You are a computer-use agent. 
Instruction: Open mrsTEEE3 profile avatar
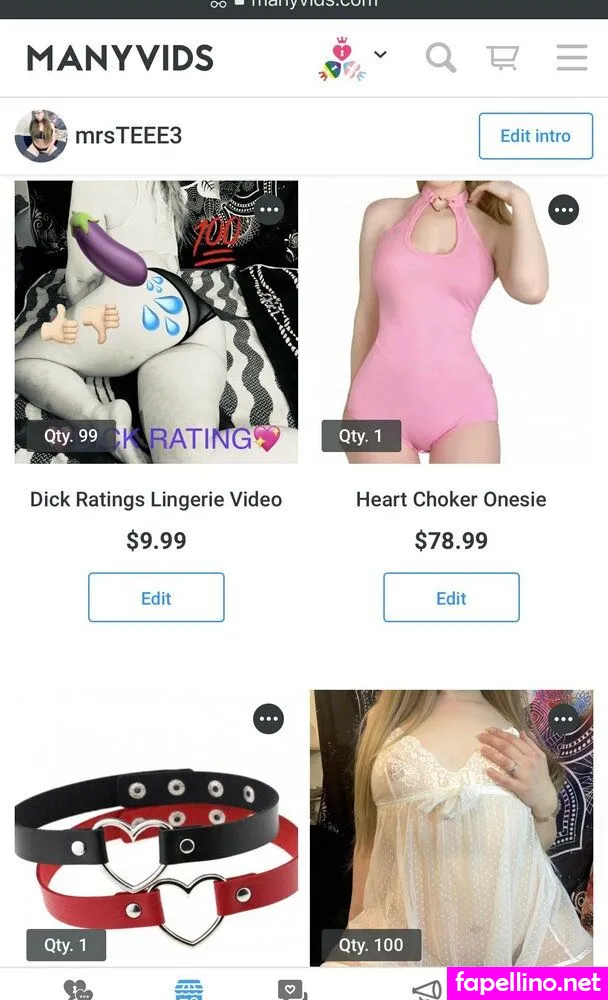pyautogui.click(x=41, y=136)
